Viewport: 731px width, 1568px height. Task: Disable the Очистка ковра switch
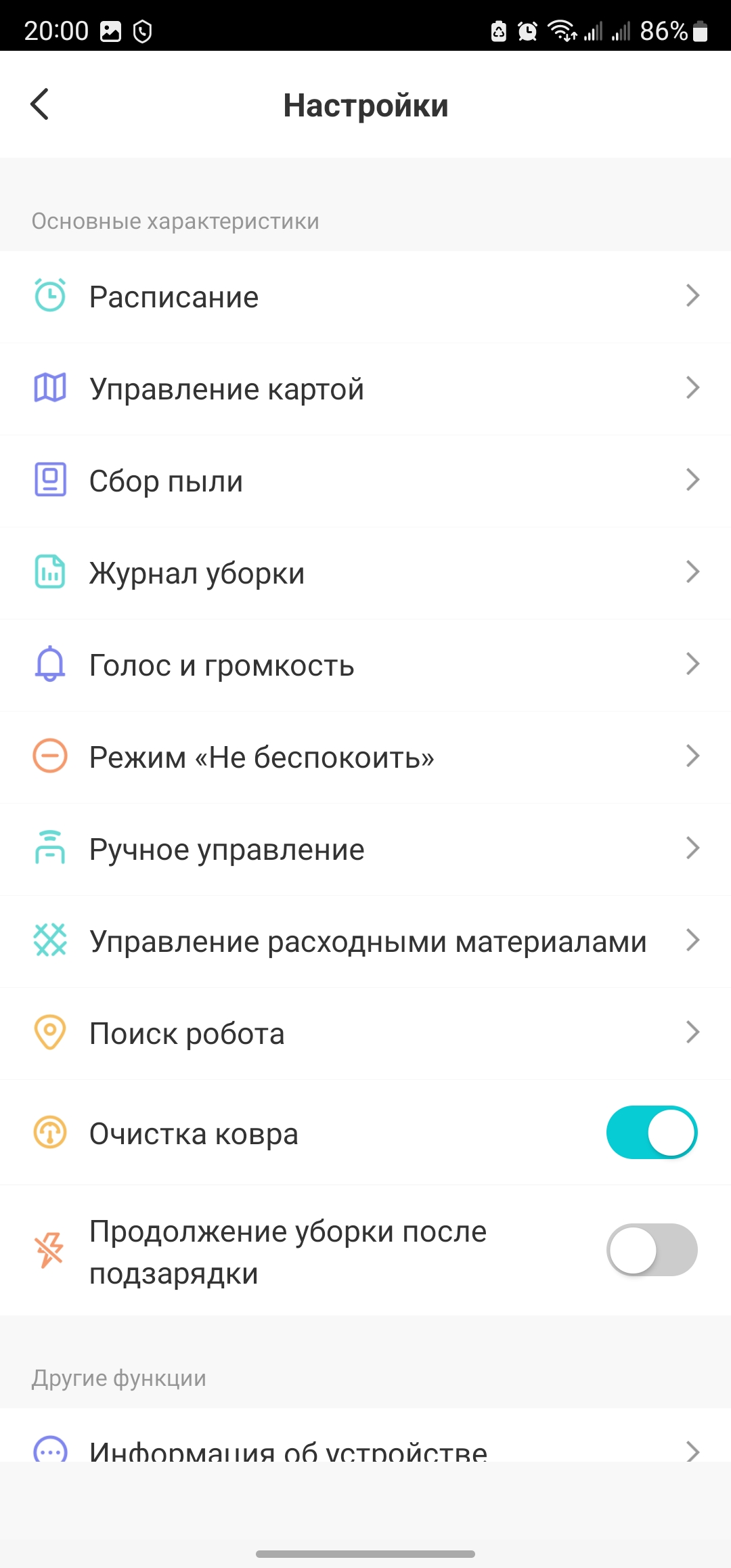[651, 1133]
